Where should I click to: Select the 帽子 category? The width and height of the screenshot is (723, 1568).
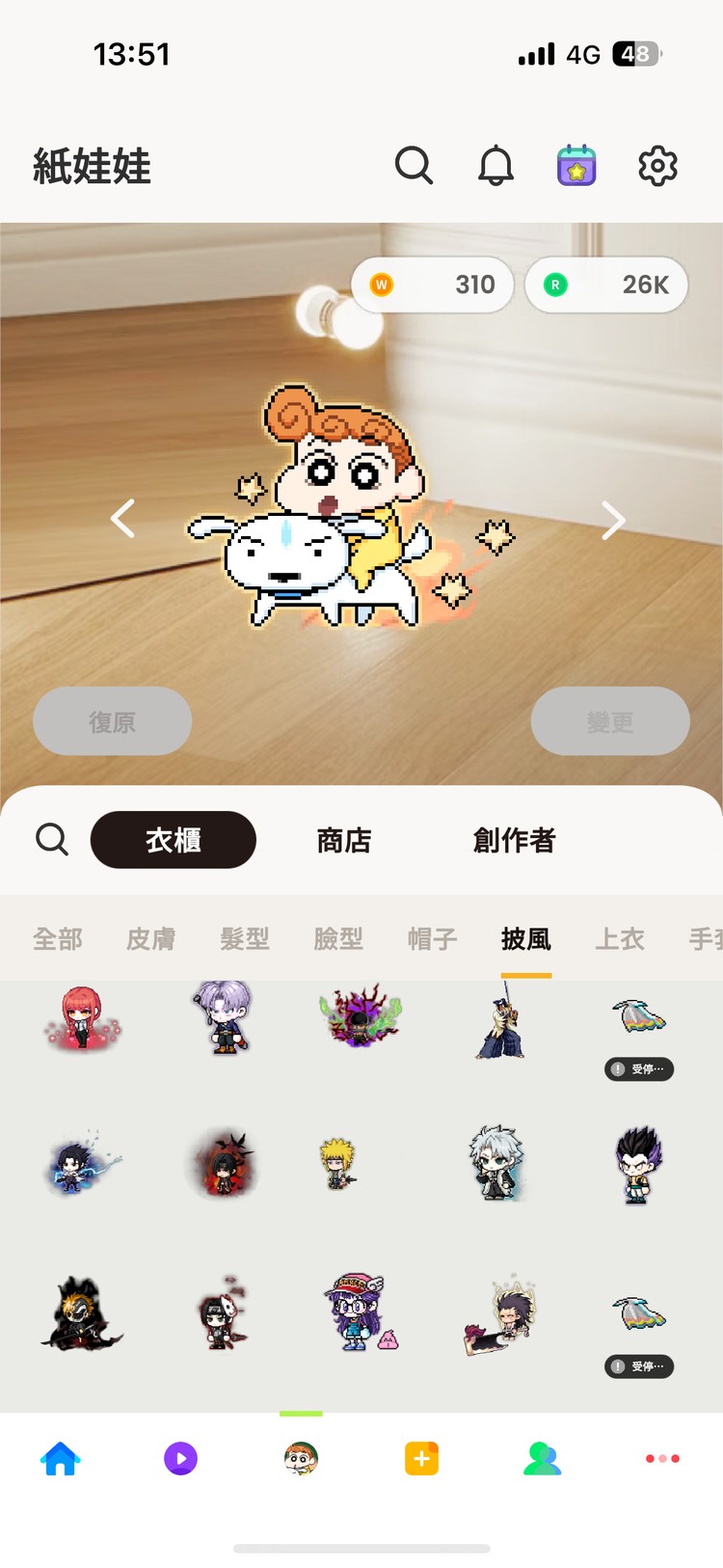click(x=432, y=938)
